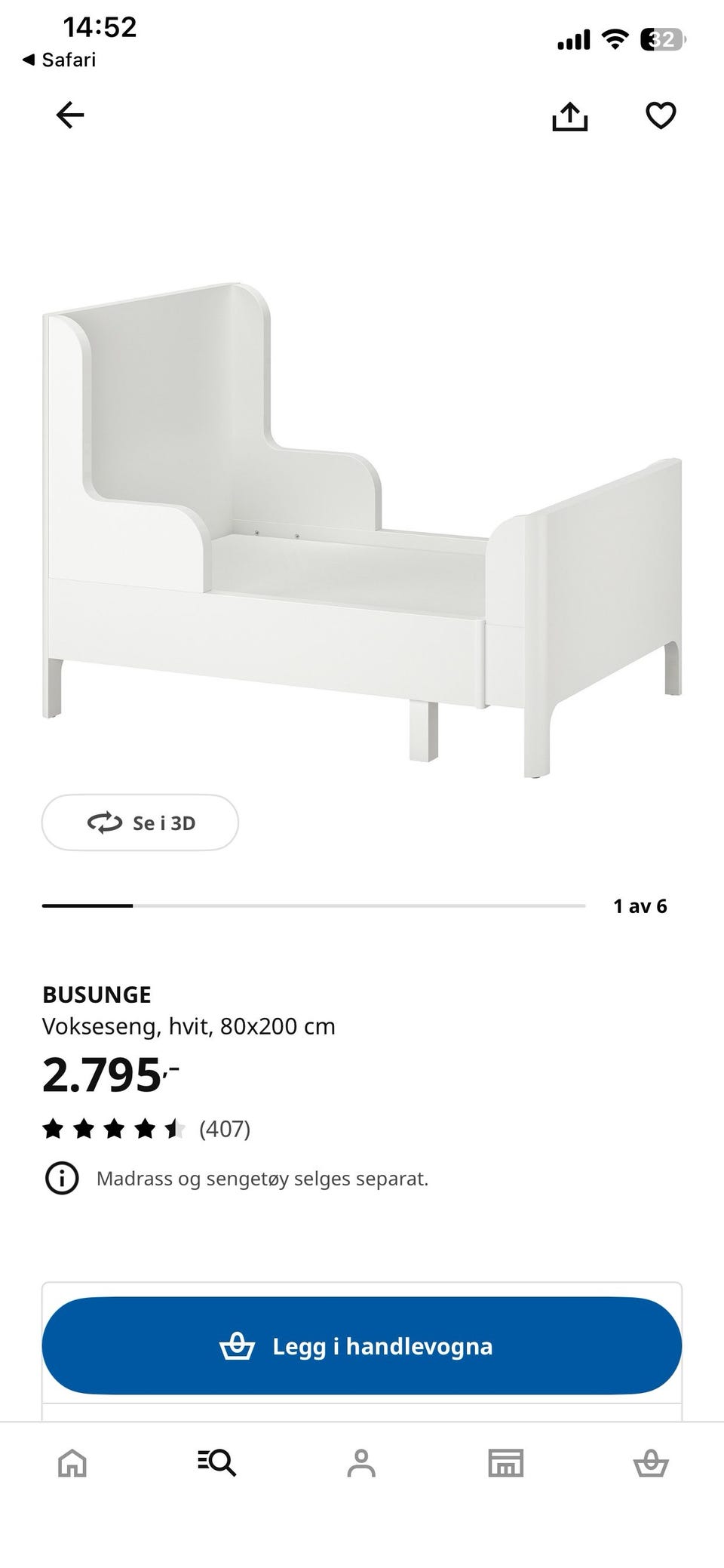Open the search and browse tab
Viewport: 724px width, 1568px height.
tap(217, 1463)
